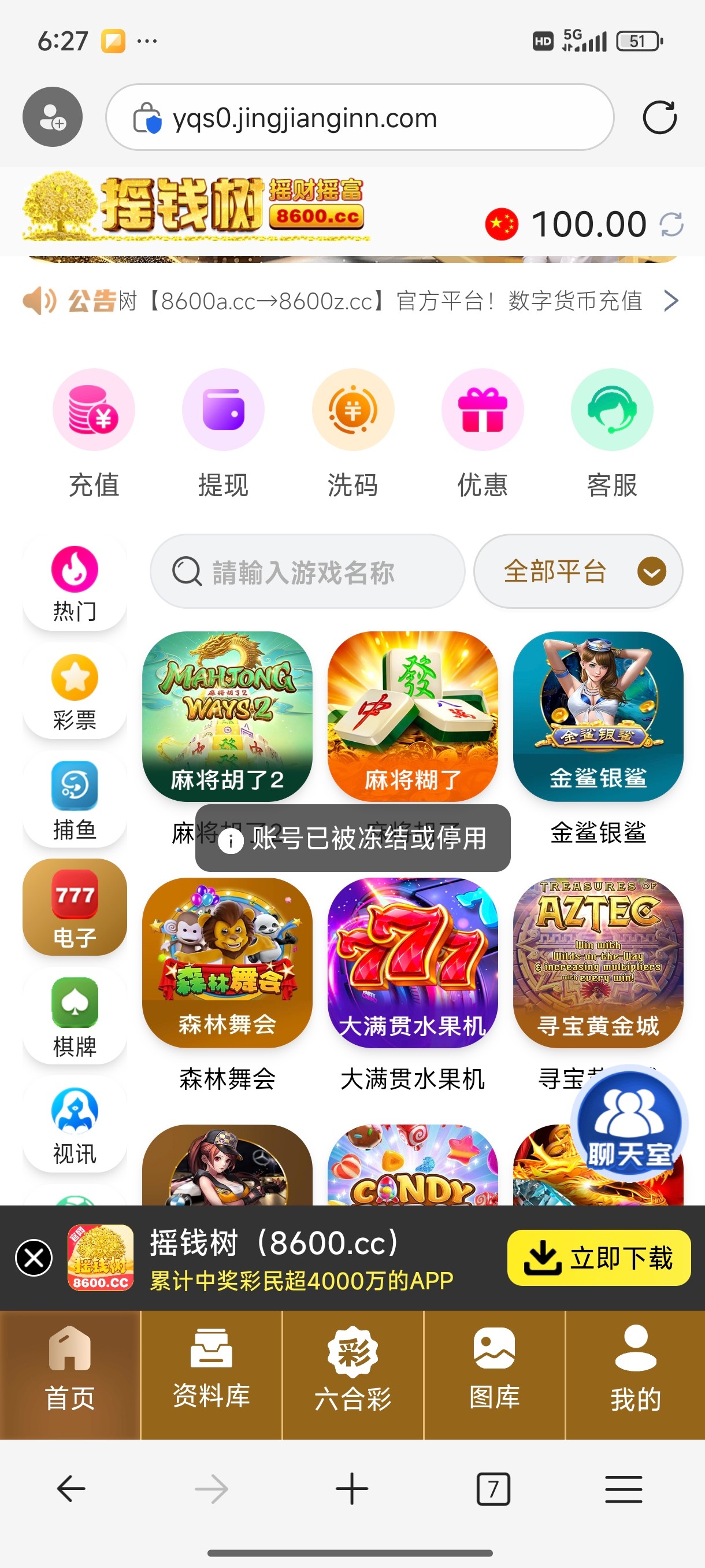The width and height of the screenshot is (705, 1568).
Task: Contact 客服 customer service
Action: click(612, 411)
